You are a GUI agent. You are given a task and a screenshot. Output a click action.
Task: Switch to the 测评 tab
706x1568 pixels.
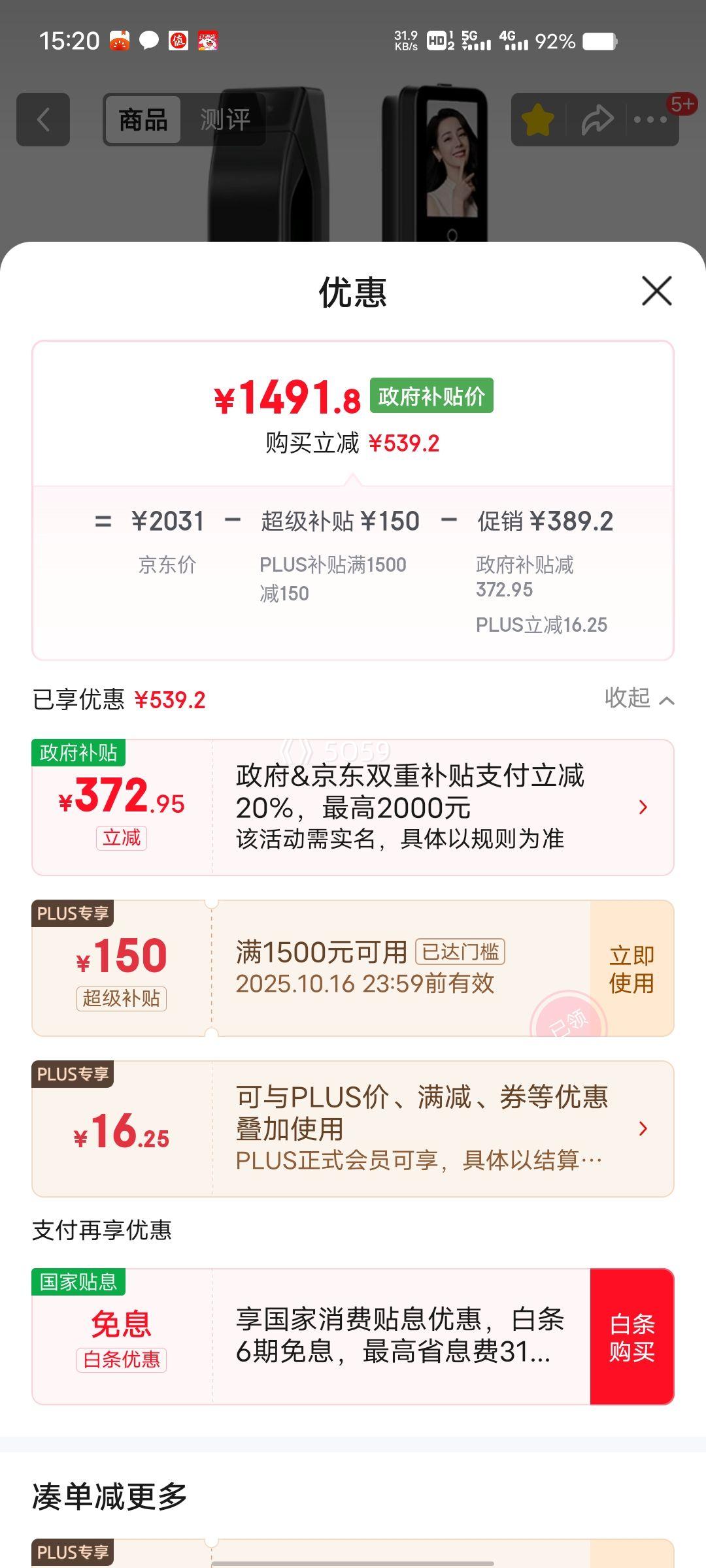[x=225, y=120]
